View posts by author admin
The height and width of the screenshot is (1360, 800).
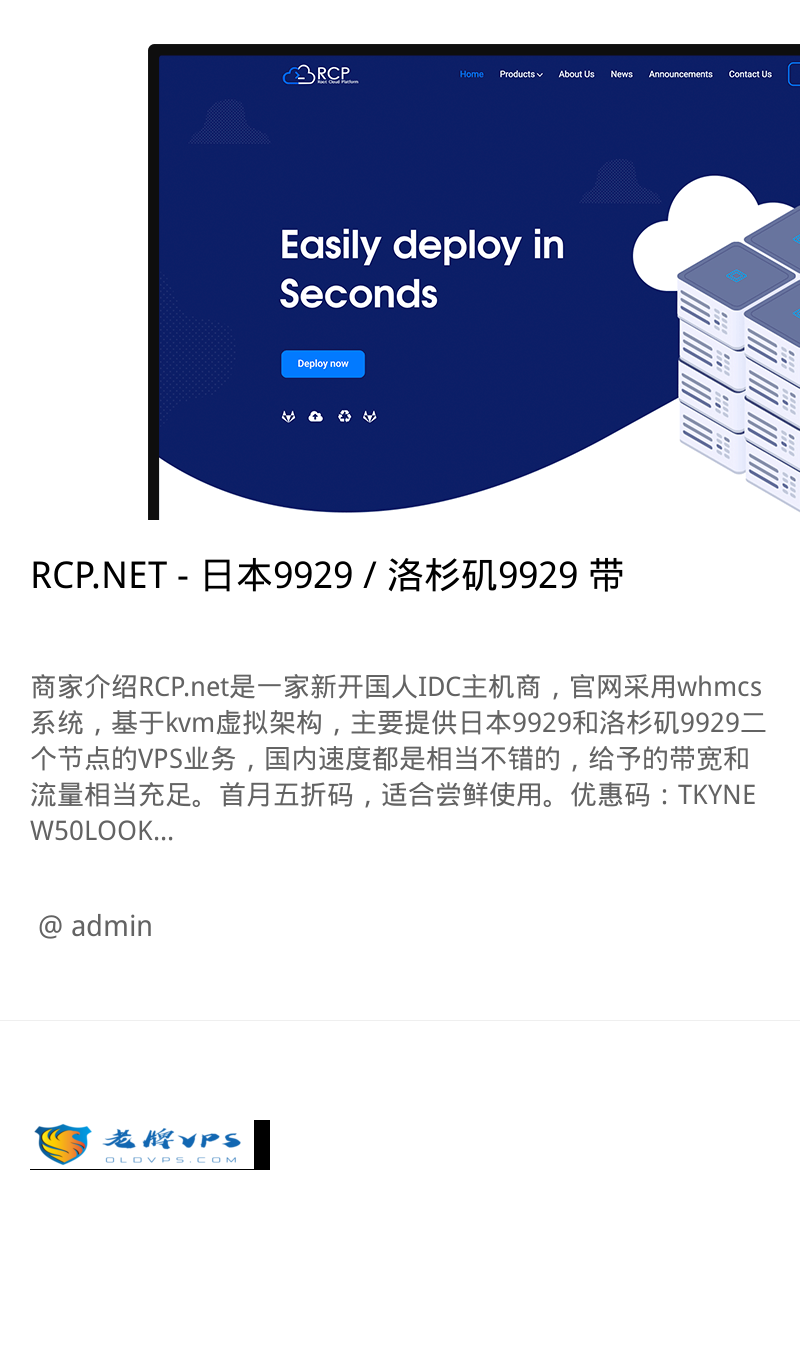(x=111, y=926)
